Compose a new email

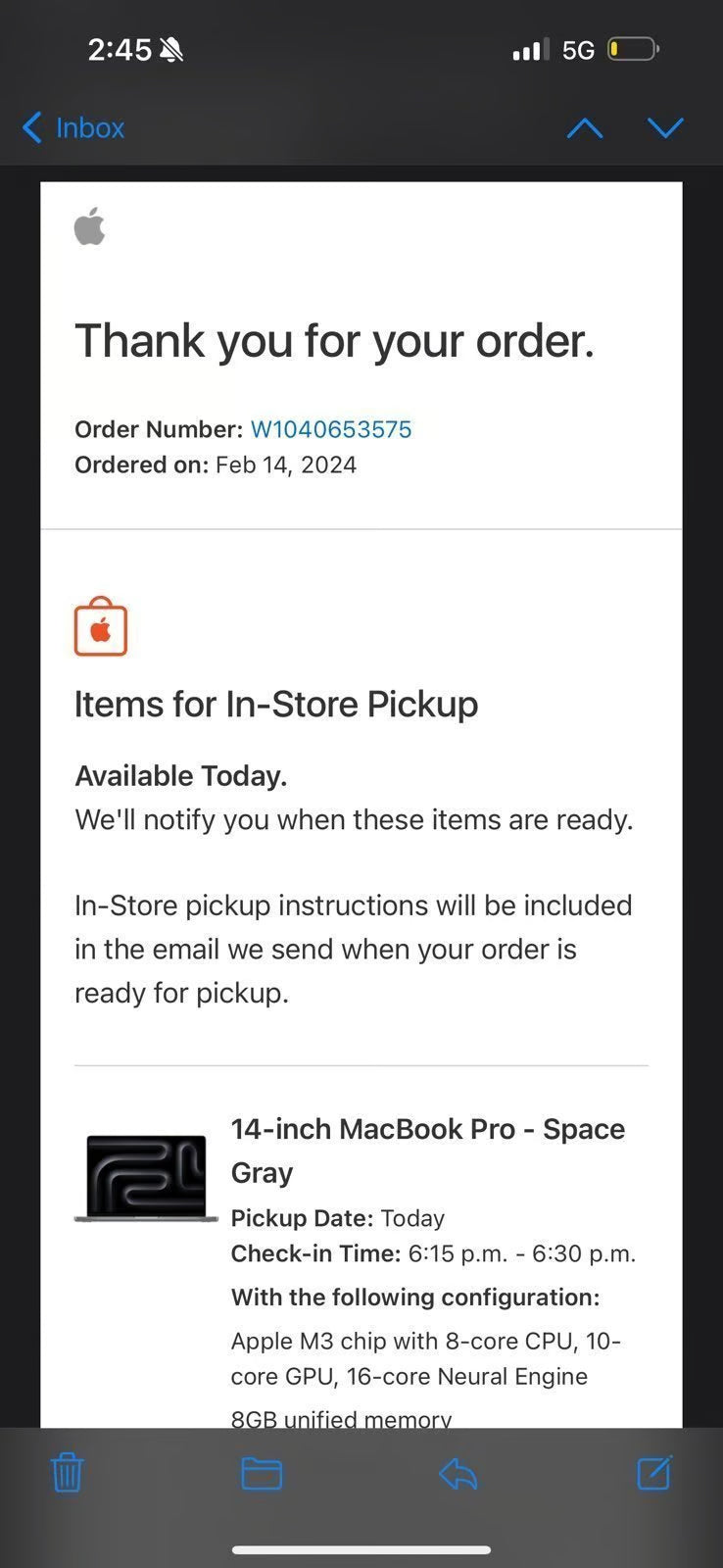653,1472
